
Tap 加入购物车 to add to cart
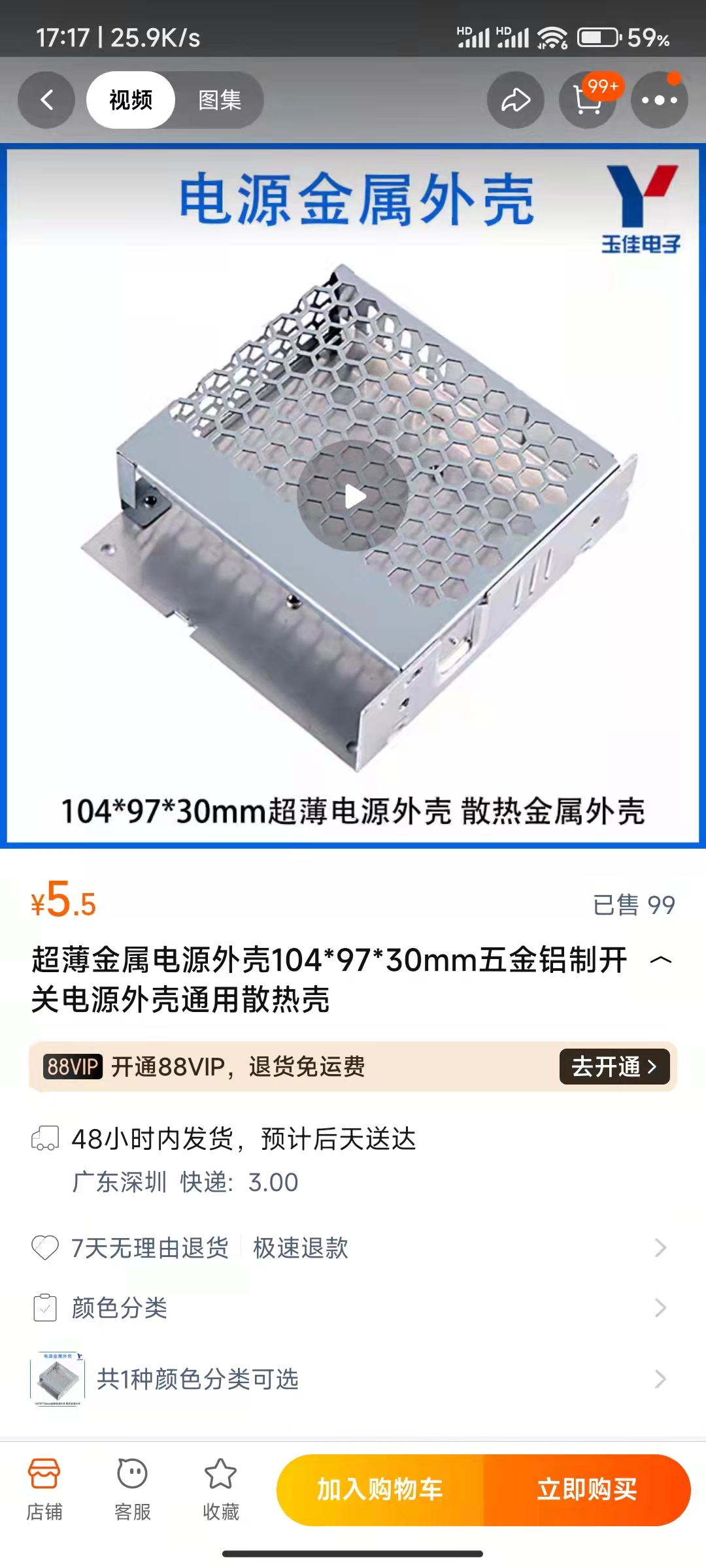(380, 1490)
